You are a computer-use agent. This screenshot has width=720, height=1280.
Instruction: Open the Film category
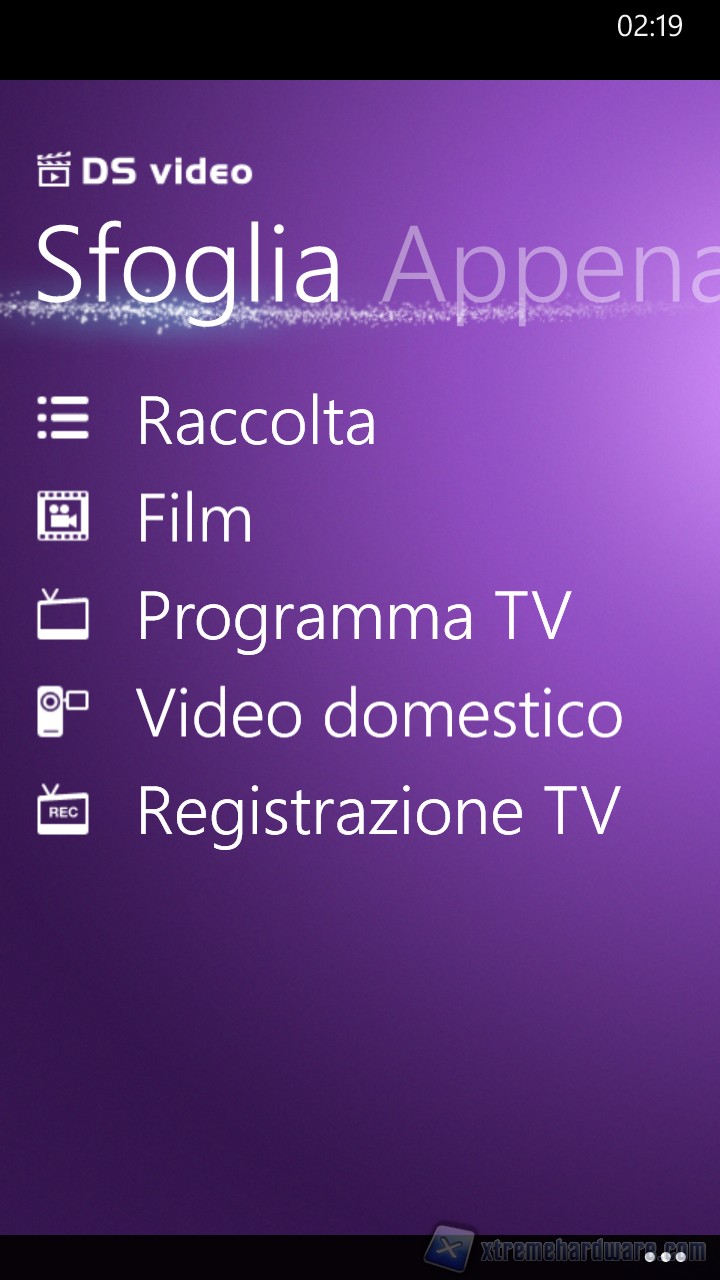point(194,518)
